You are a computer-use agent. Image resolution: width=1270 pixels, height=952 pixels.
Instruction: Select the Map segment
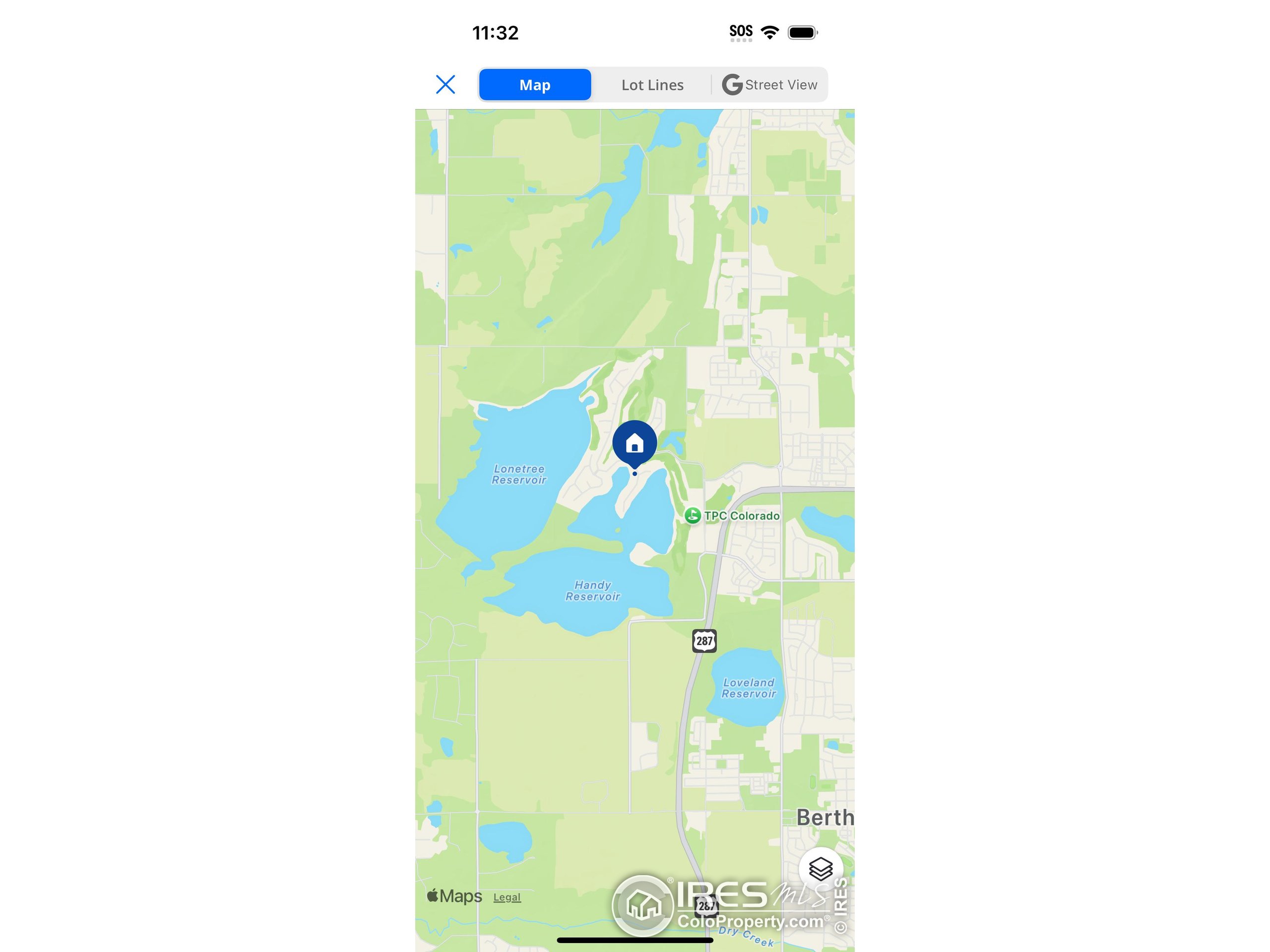tap(534, 85)
